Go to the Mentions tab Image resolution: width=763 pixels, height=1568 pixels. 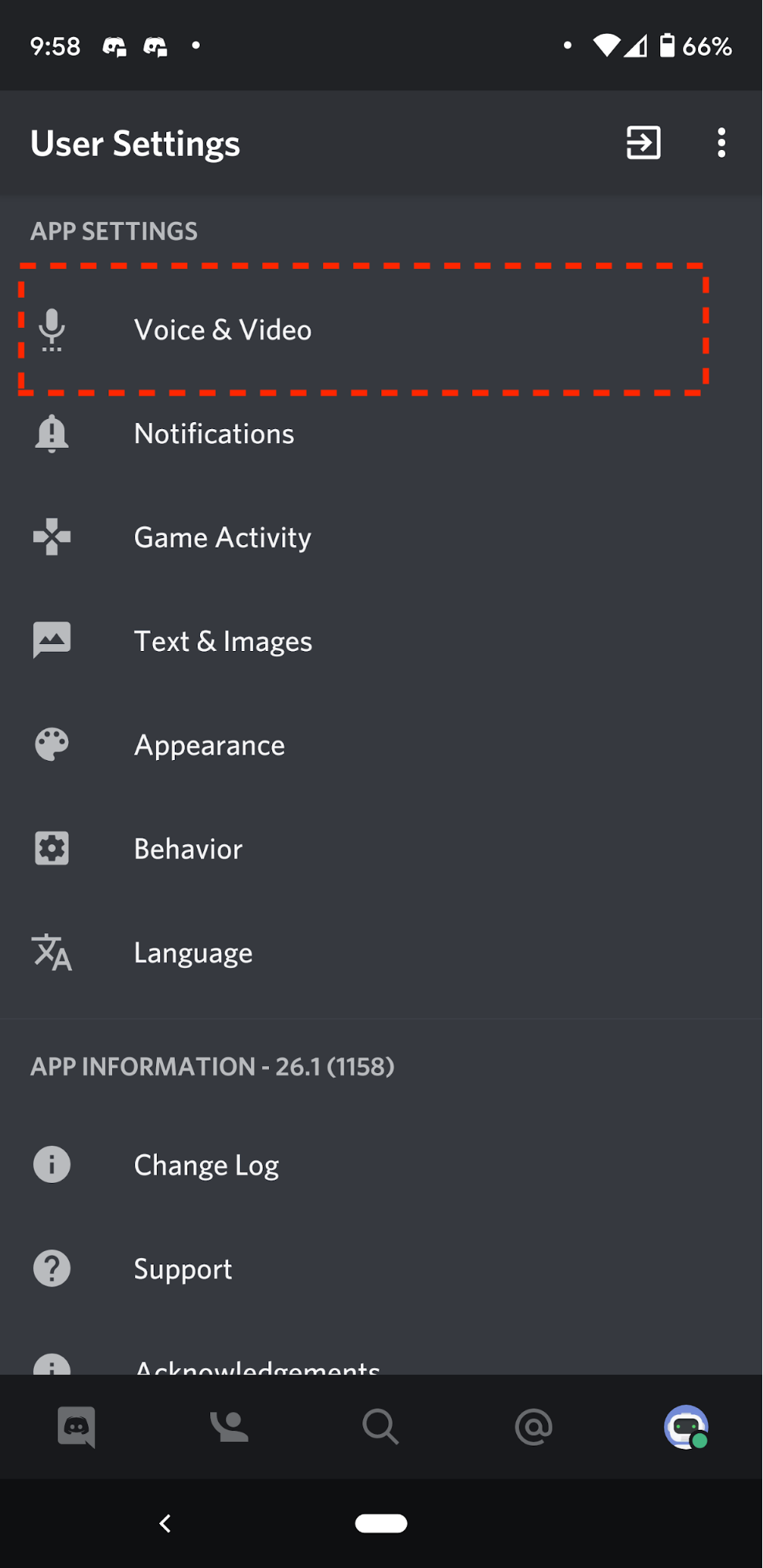[x=533, y=1427]
